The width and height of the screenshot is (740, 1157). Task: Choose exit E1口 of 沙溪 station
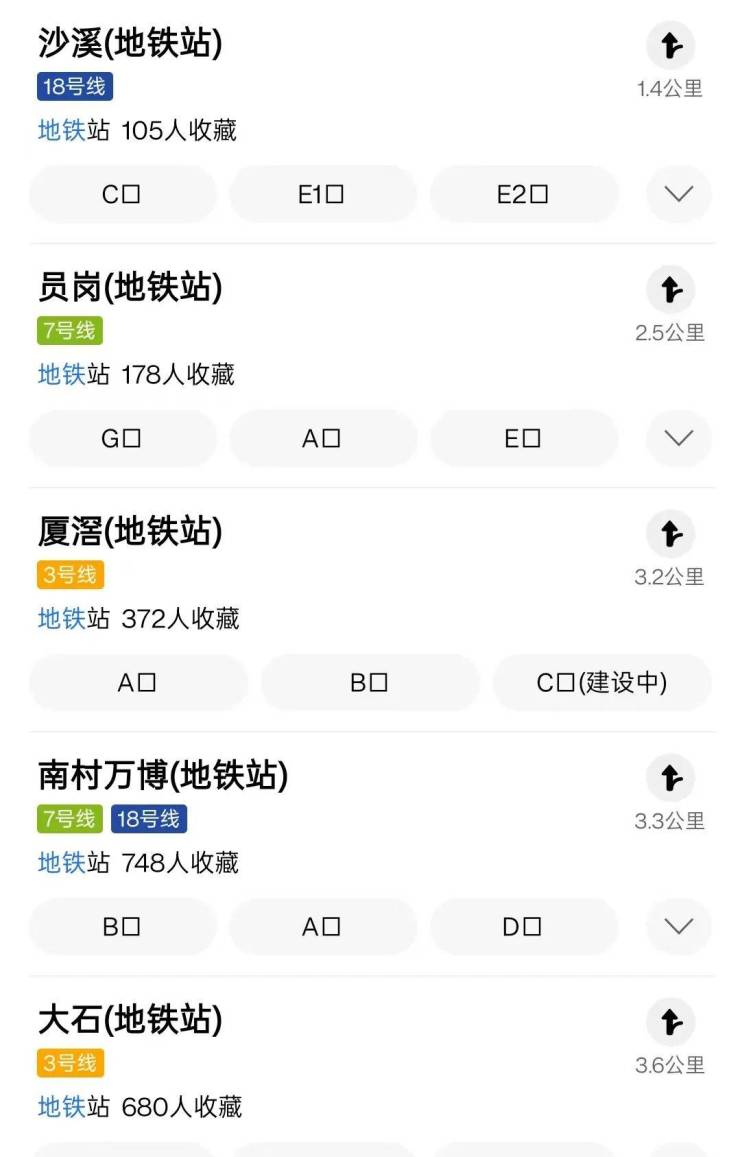click(322, 195)
